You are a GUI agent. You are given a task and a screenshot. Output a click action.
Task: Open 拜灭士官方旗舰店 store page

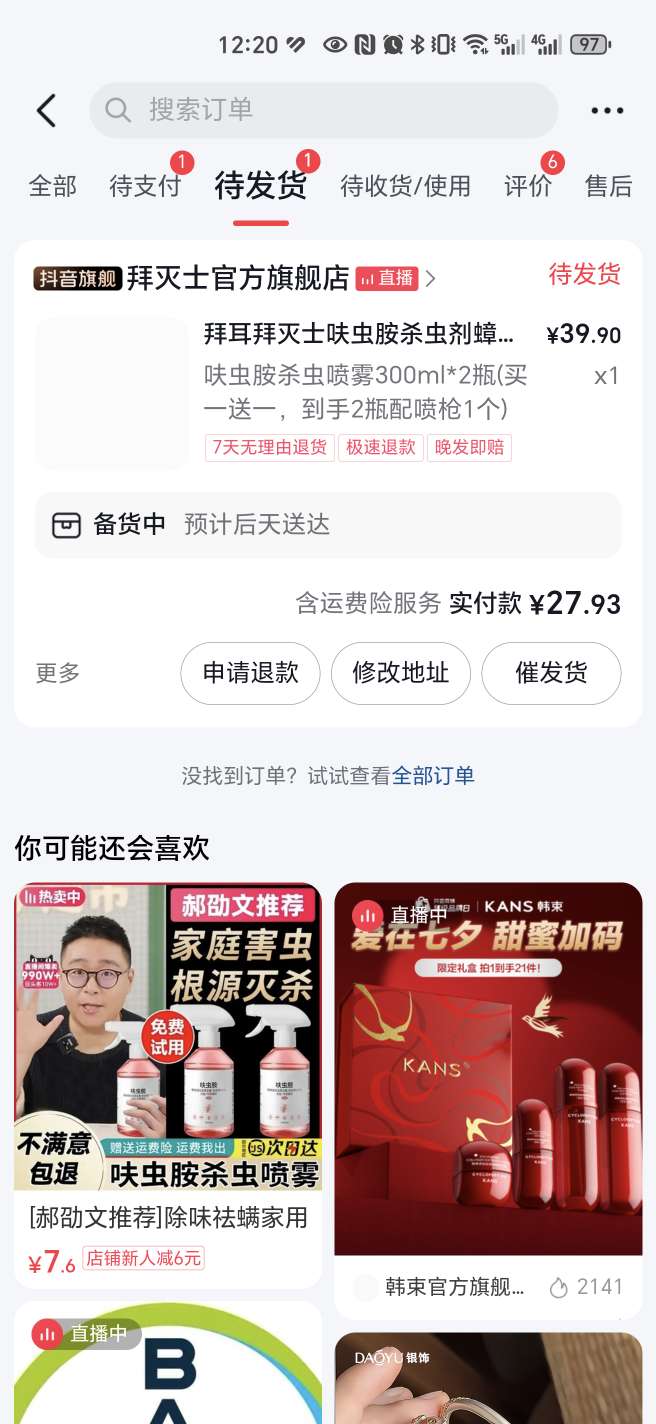(237, 277)
